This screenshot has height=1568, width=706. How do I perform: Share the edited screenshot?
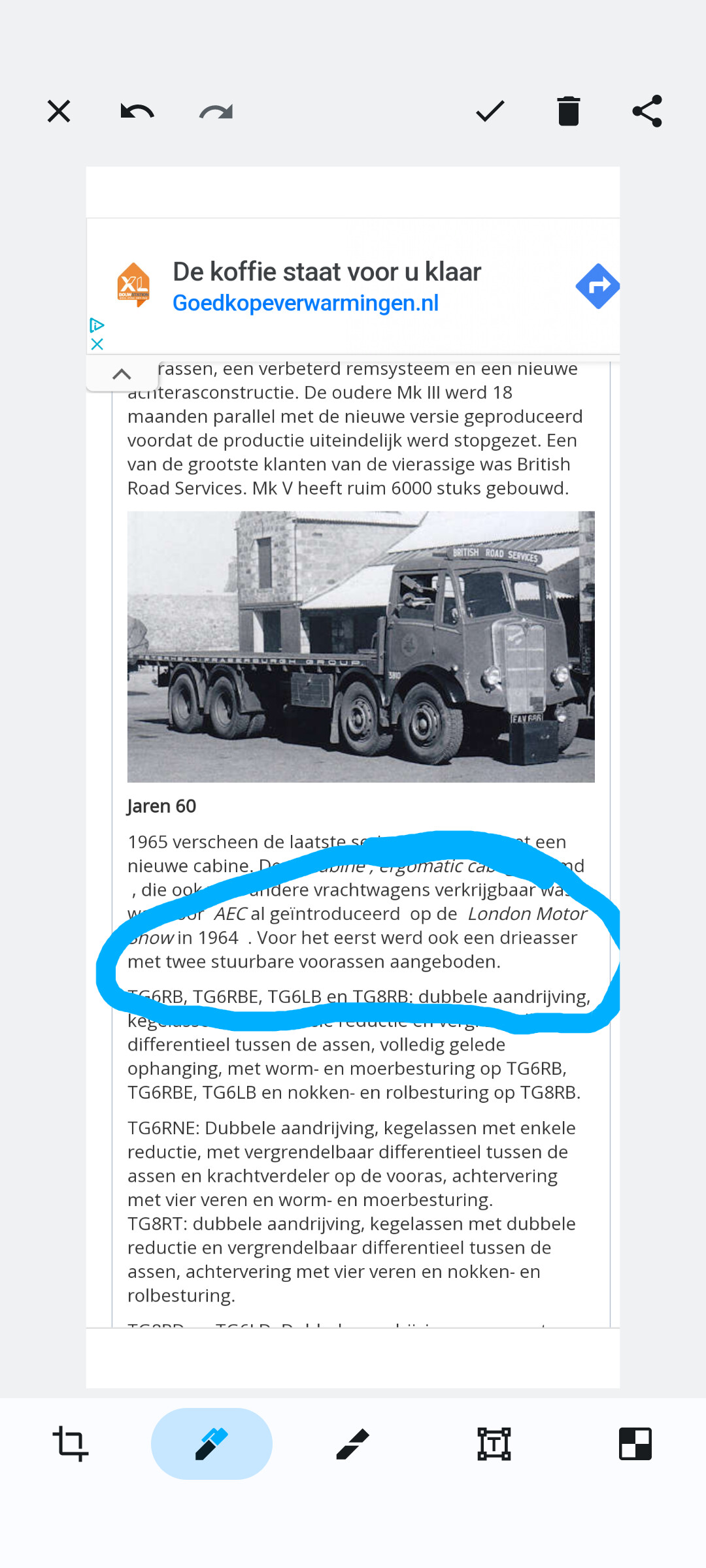tap(647, 111)
